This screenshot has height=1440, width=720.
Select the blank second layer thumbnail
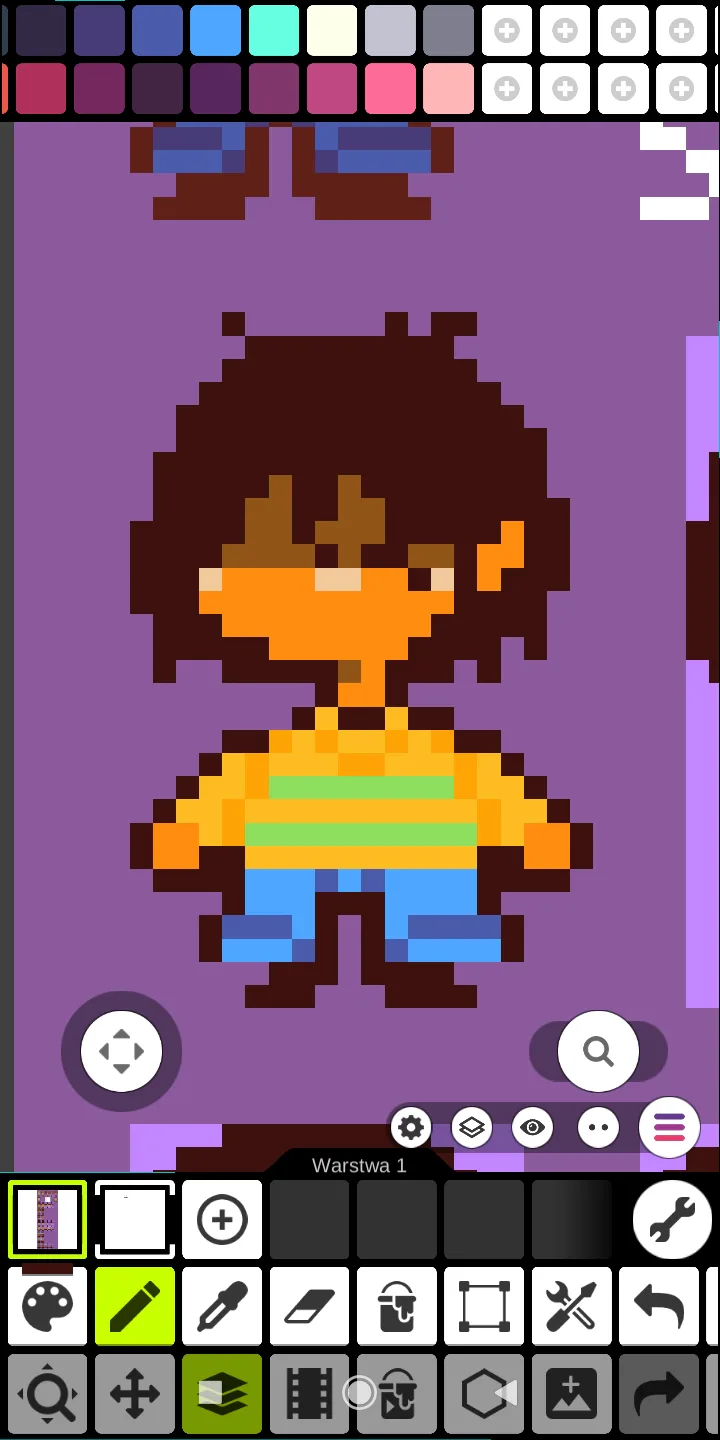click(135, 1219)
